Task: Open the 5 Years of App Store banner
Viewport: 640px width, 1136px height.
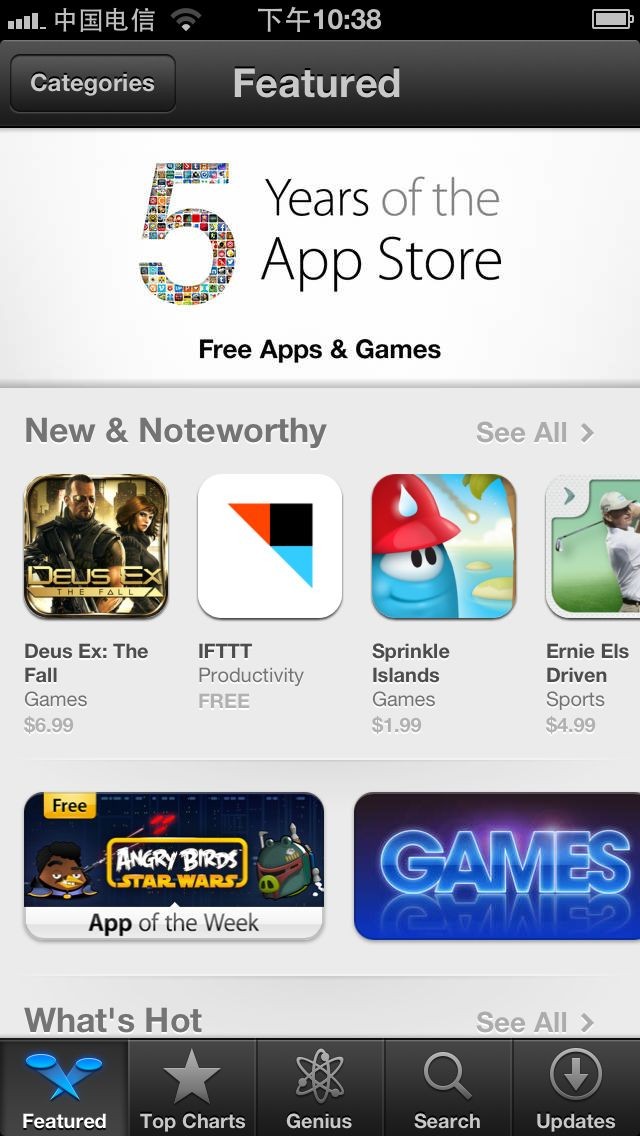Action: coord(320,258)
